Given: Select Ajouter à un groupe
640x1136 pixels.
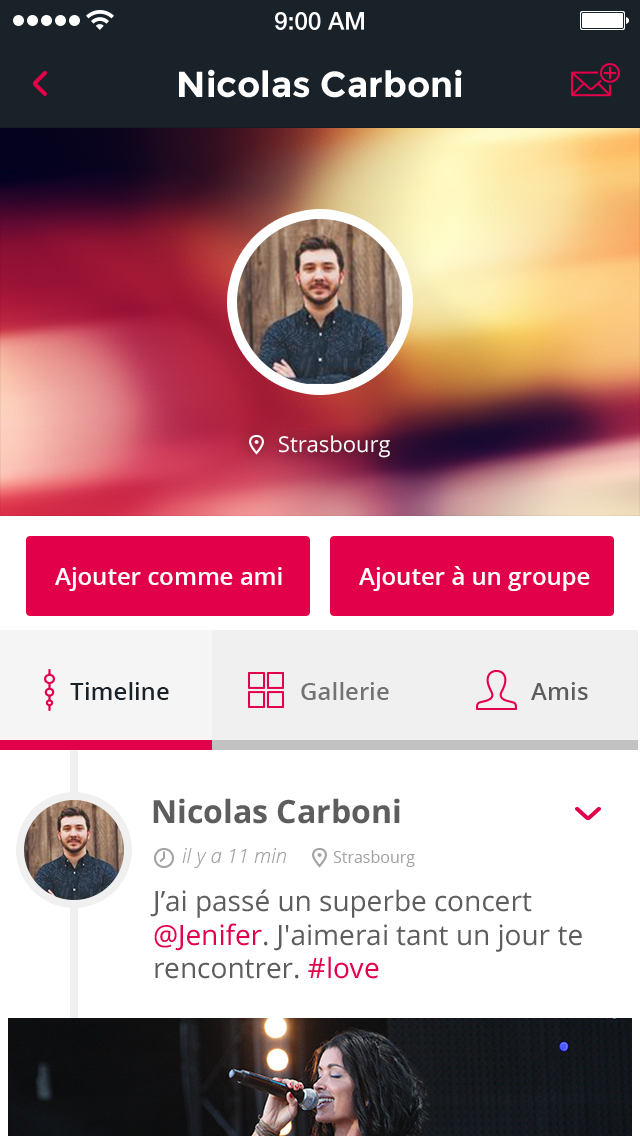Looking at the screenshot, I should 472,576.
